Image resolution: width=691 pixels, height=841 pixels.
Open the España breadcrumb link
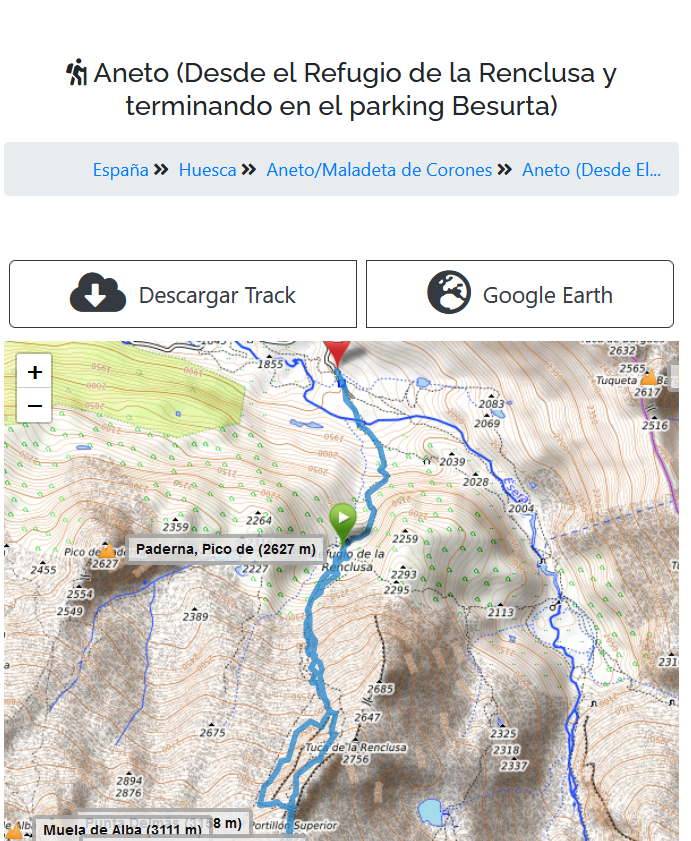[120, 170]
